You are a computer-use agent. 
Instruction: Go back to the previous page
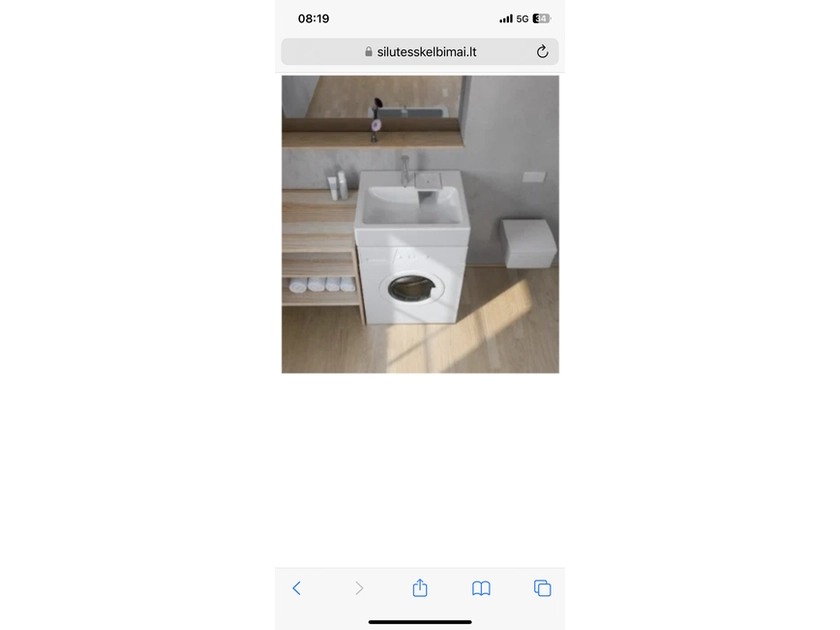[x=296, y=588]
